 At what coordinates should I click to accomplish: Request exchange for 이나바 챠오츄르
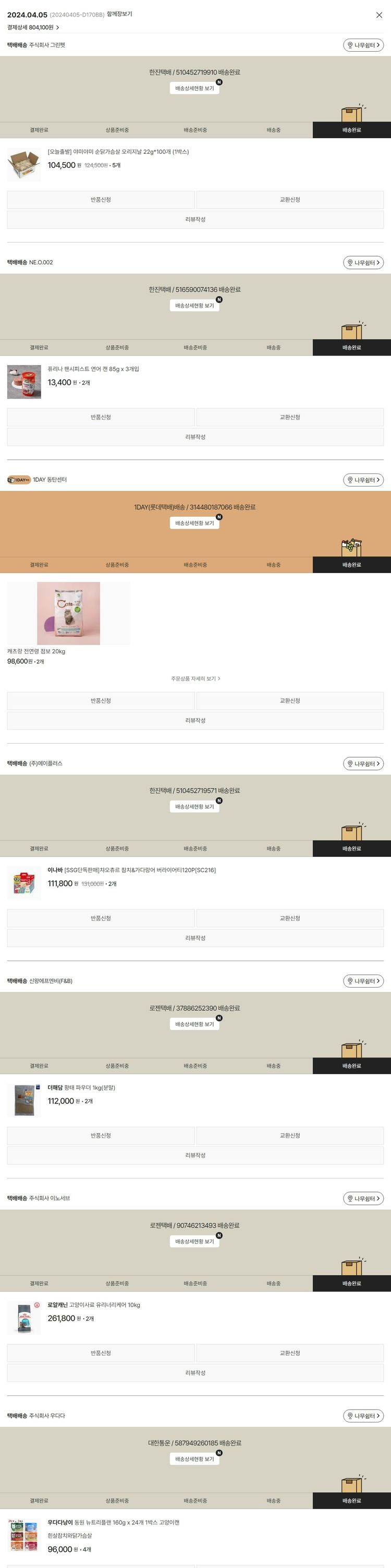[289, 918]
